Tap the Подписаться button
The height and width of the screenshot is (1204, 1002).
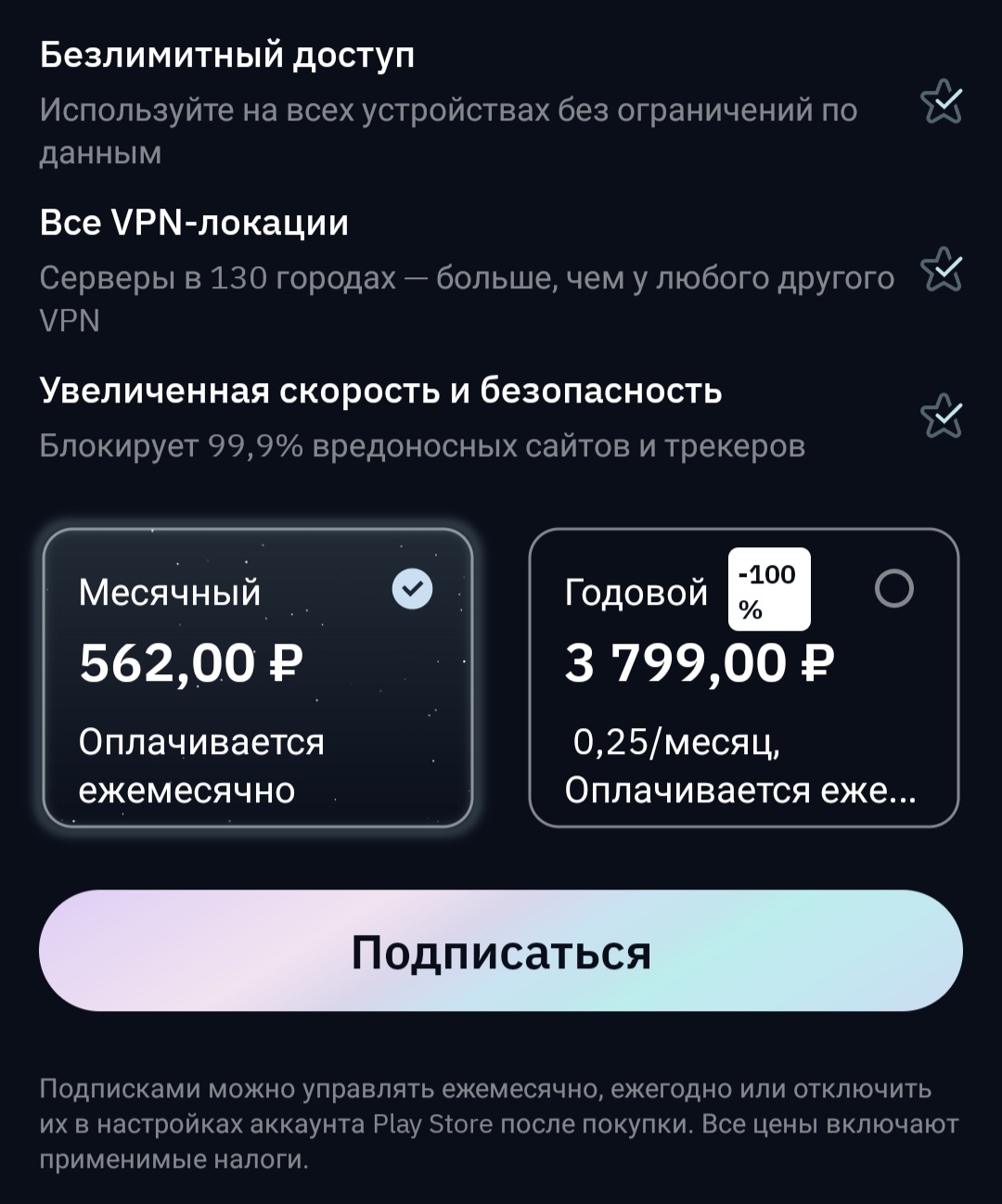501,951
